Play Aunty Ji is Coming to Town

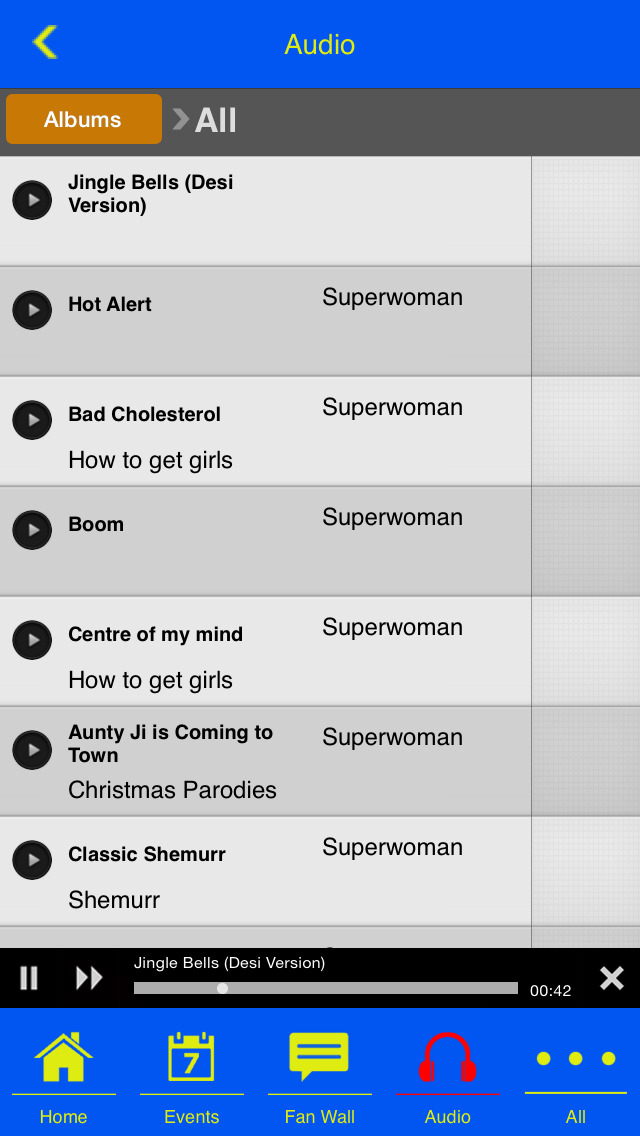click(32, 750)
